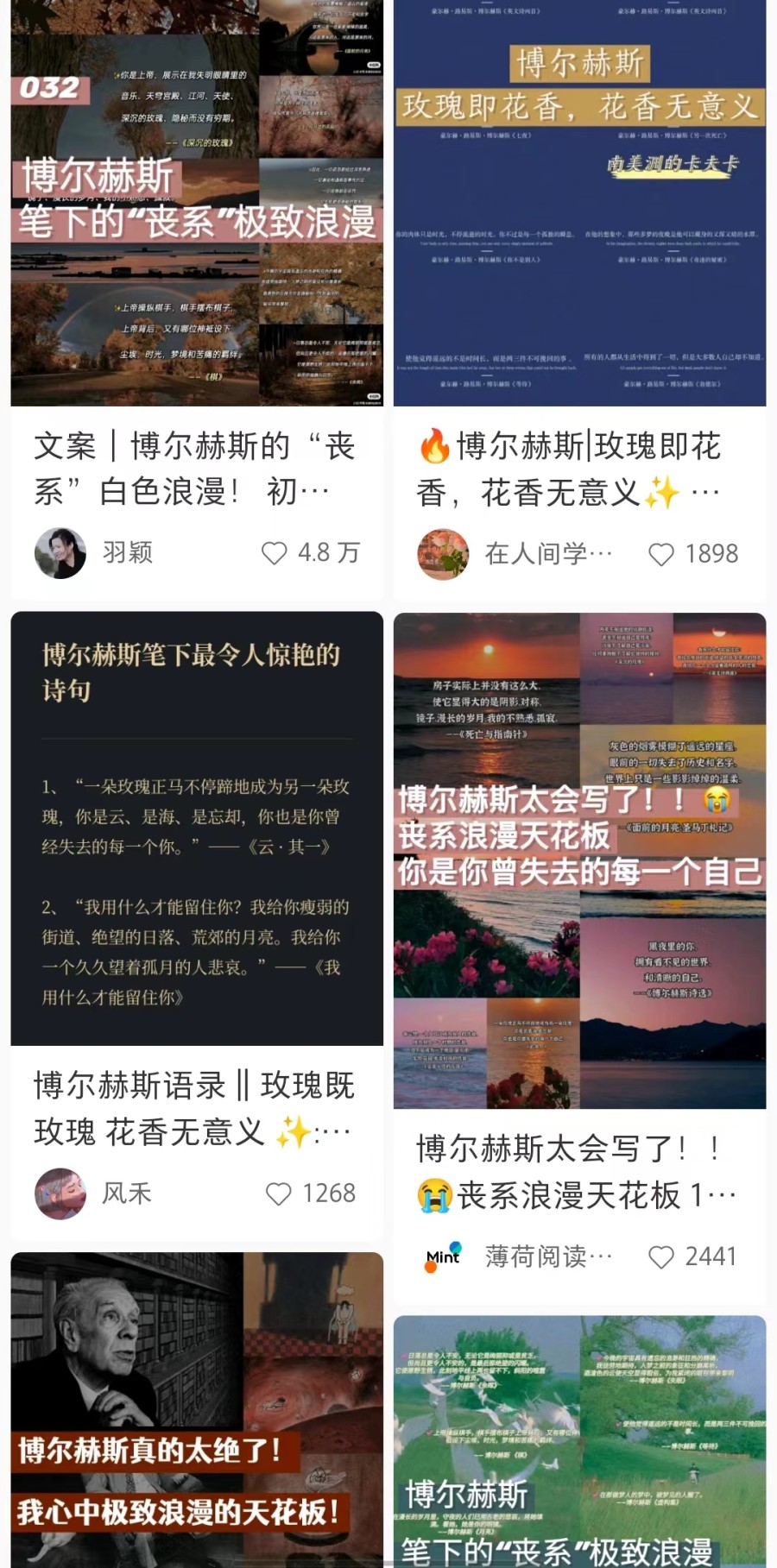Like the post by 薄荷阅读
777x1568 pixels.
click(x=661, y=1257)
